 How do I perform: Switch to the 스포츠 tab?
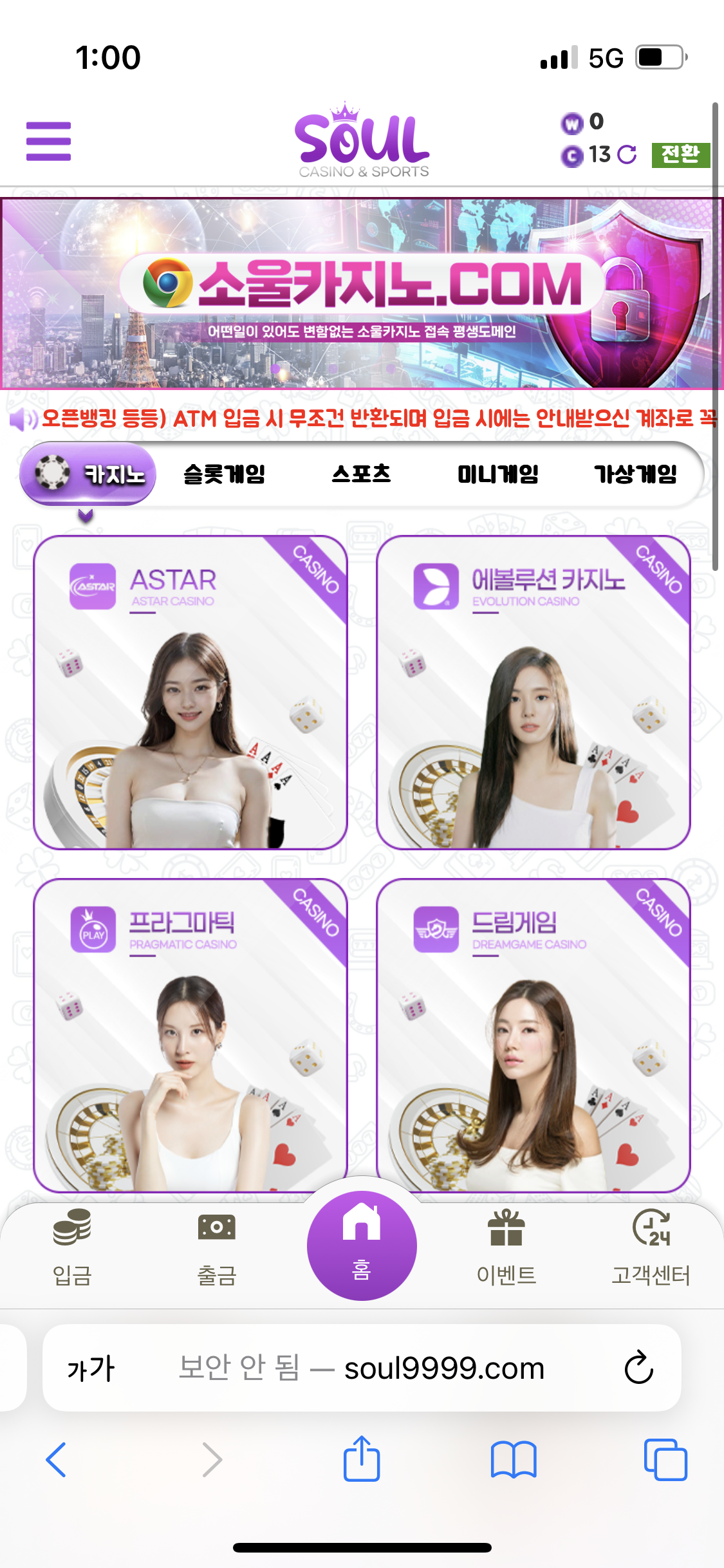coord(361,474)
